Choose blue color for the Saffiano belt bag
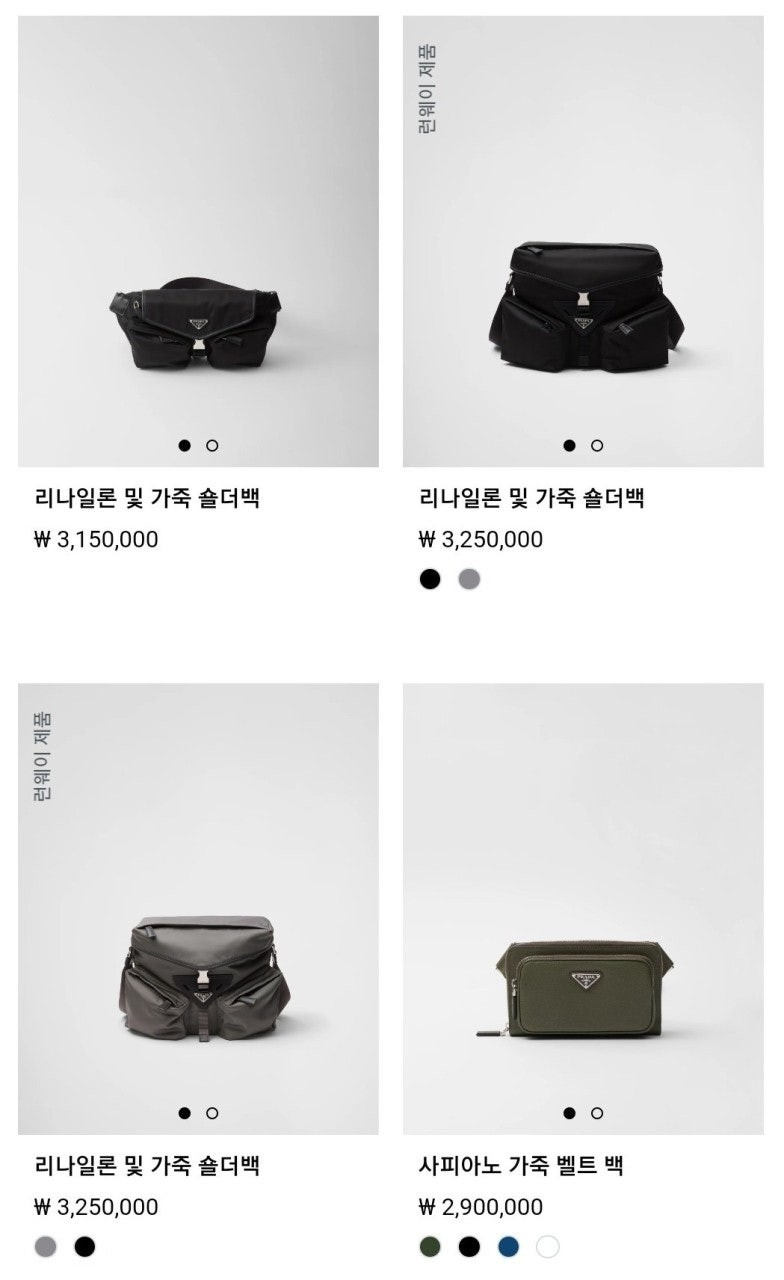The image size is (784, 1280). (x=509, y=1246)
